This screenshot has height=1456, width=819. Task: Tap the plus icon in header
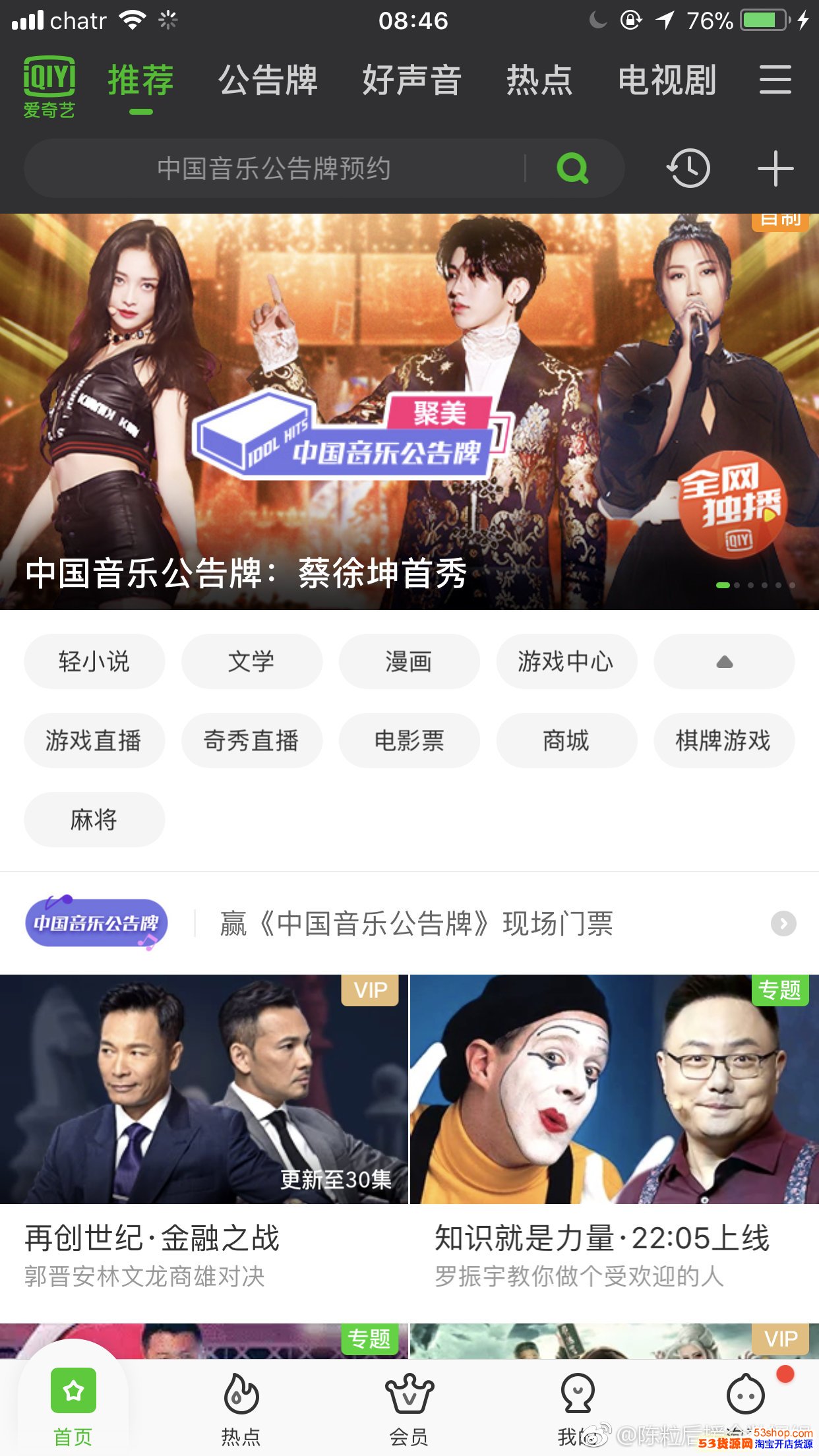tap(775, 169)
